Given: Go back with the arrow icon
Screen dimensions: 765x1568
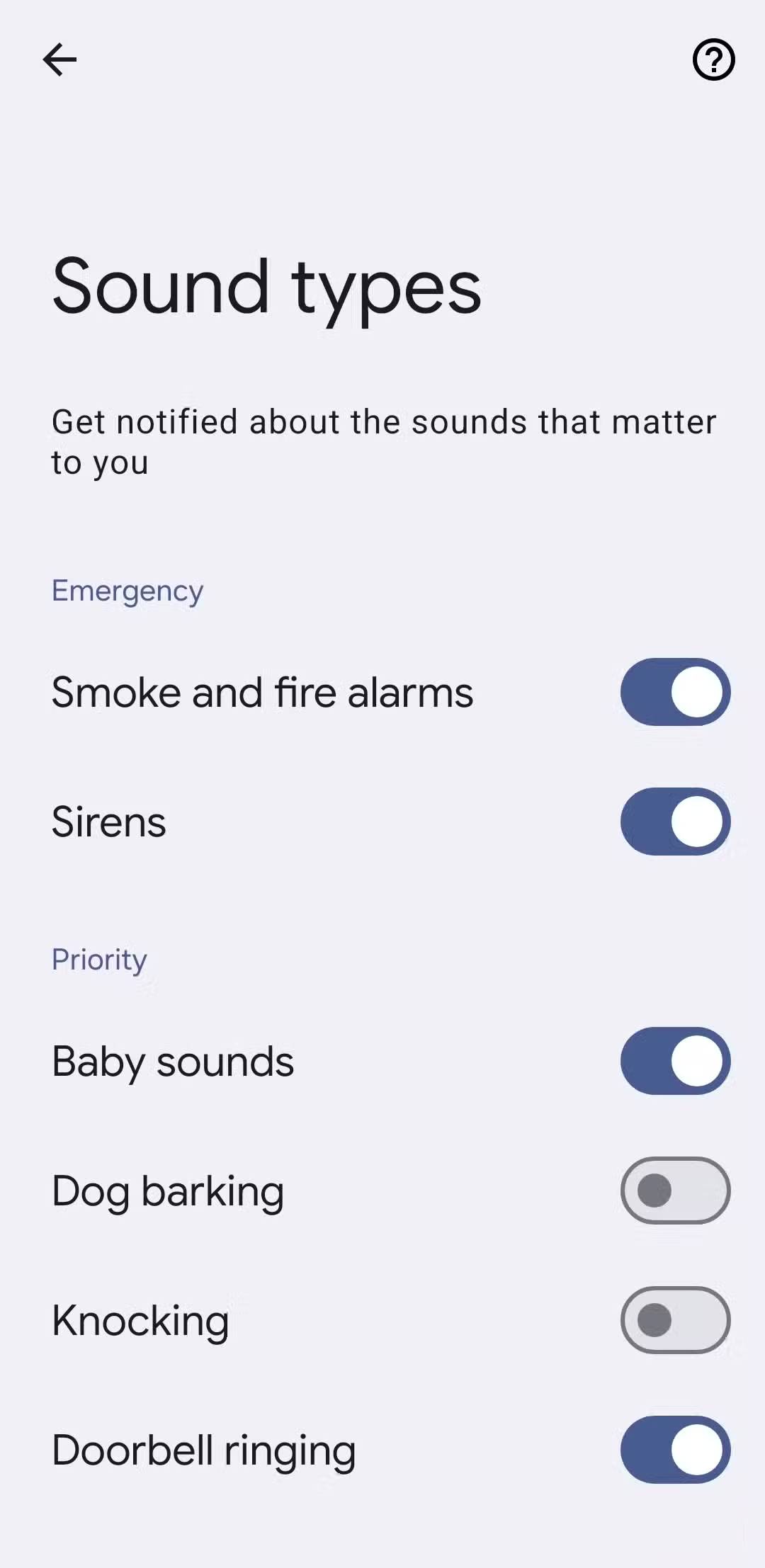Looking at the screenshot, I should pyautogui.click(x=59, y=59).
